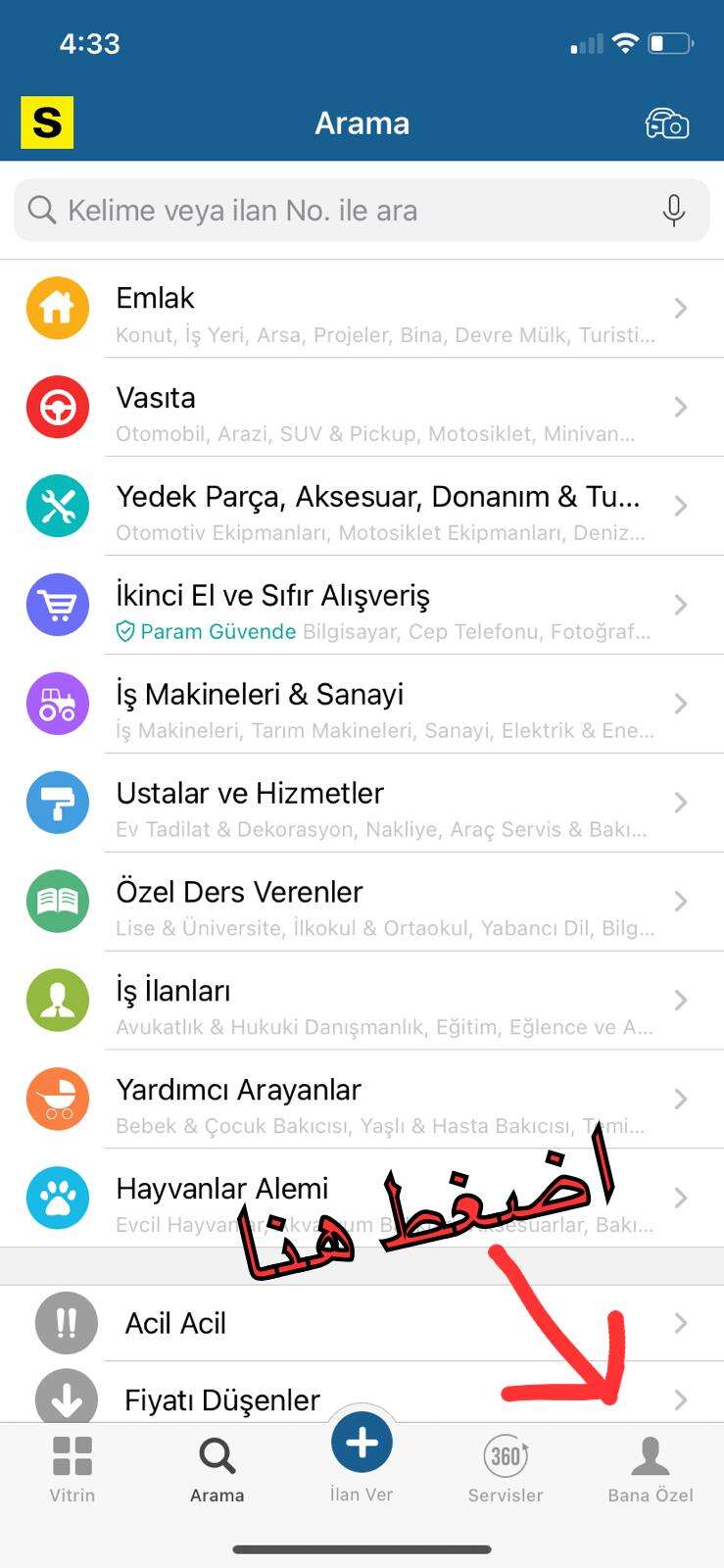The height and width of the screenshot is (1568, 724).
Task: Select the Arama tab
Action: point(217,1469)
